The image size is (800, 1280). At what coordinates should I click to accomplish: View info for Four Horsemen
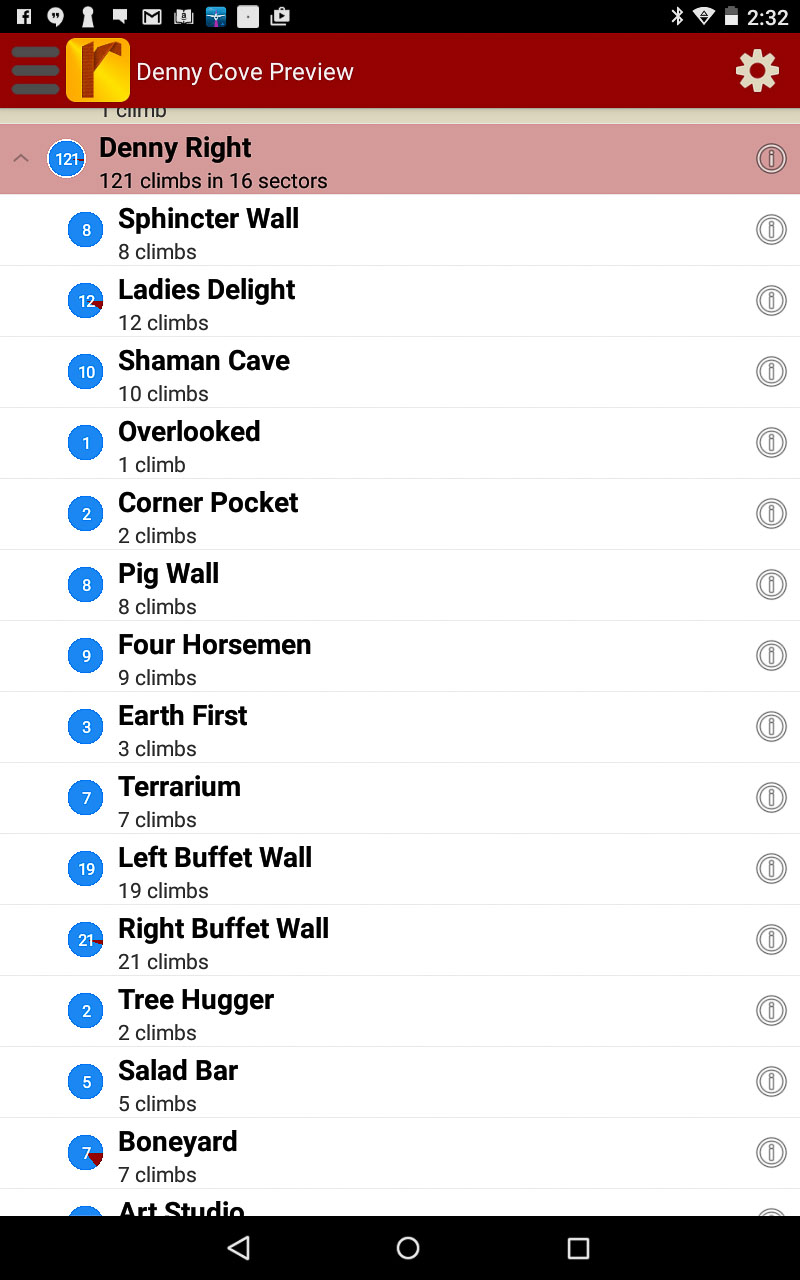click(771, 655)
